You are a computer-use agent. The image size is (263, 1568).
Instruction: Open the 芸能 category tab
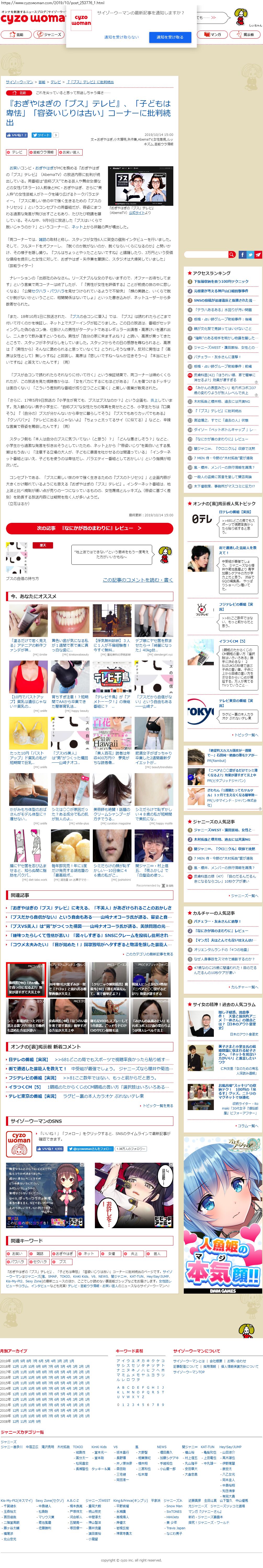16,35
